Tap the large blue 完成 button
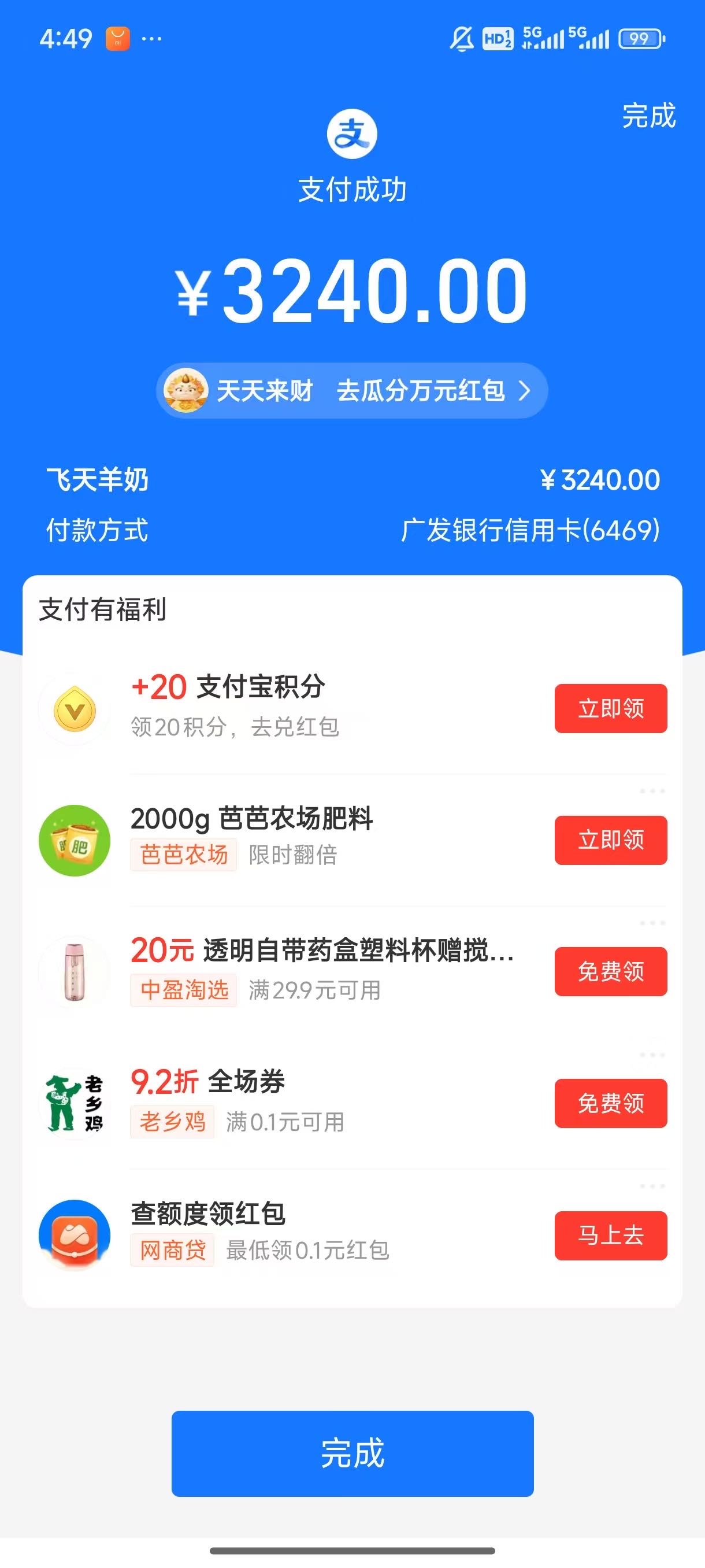The height and width of the screenshot is (1568, 705). [352, 1453]
